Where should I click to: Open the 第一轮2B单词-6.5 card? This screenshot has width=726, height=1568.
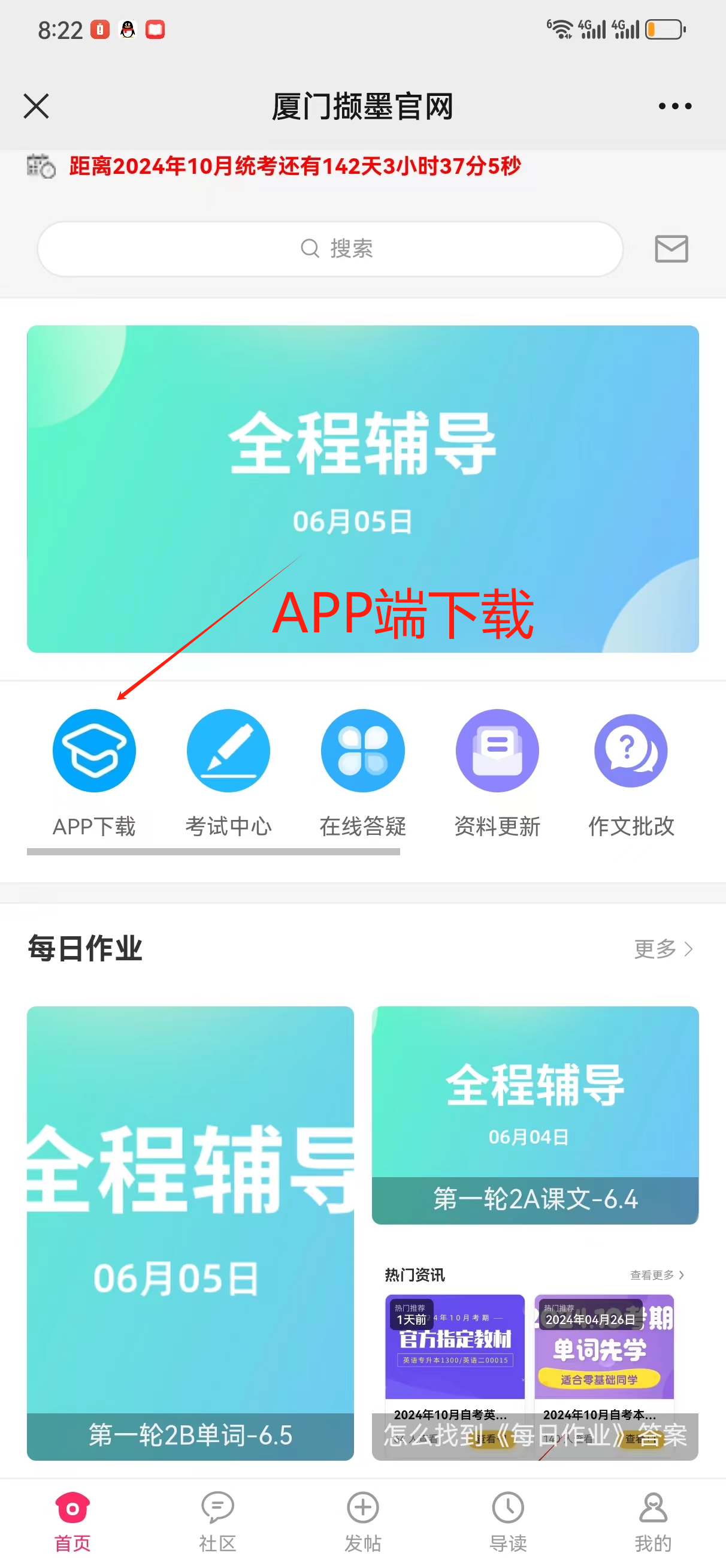190,1232
